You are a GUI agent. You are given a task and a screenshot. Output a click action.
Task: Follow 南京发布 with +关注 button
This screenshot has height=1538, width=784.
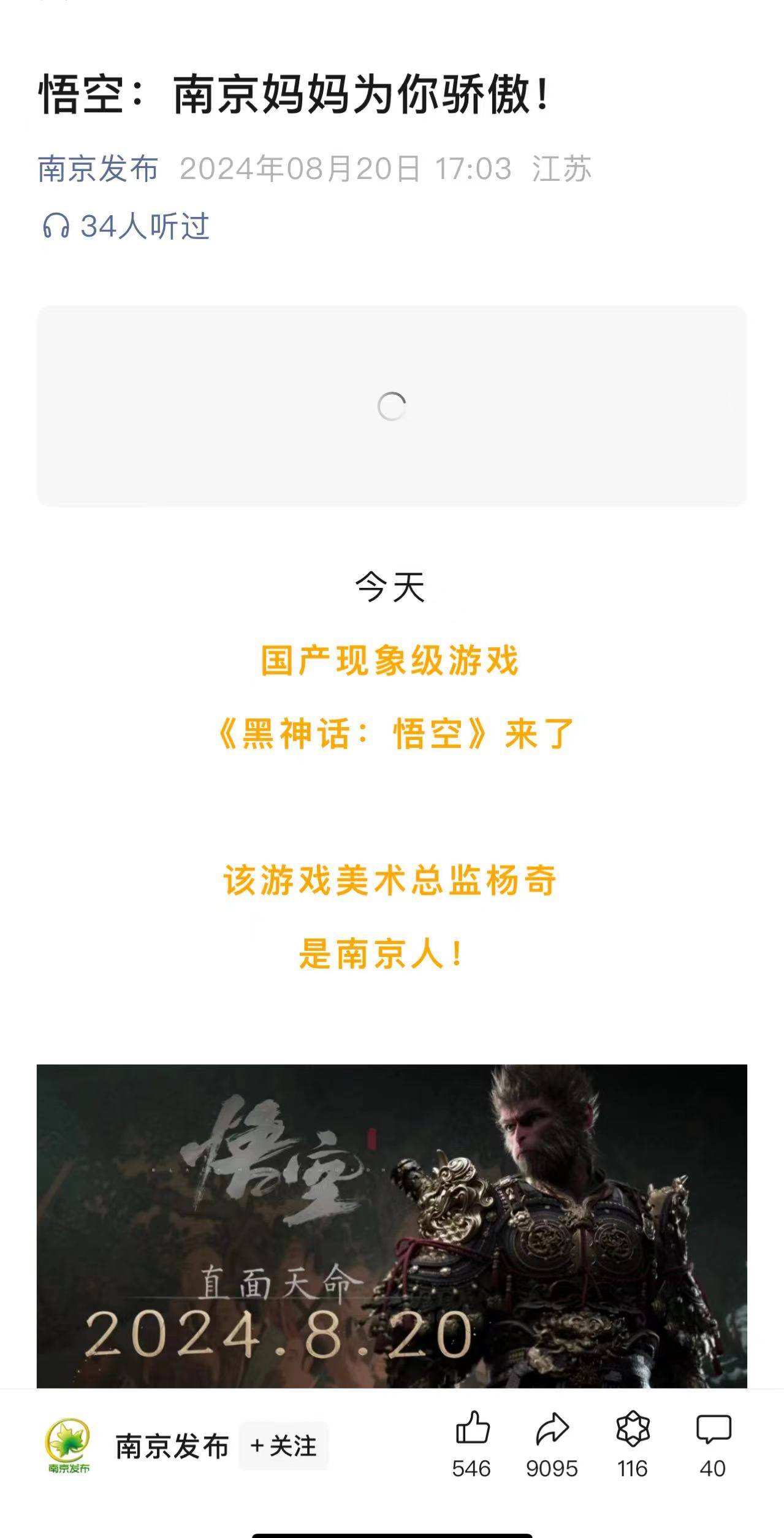coord(283,1446)
